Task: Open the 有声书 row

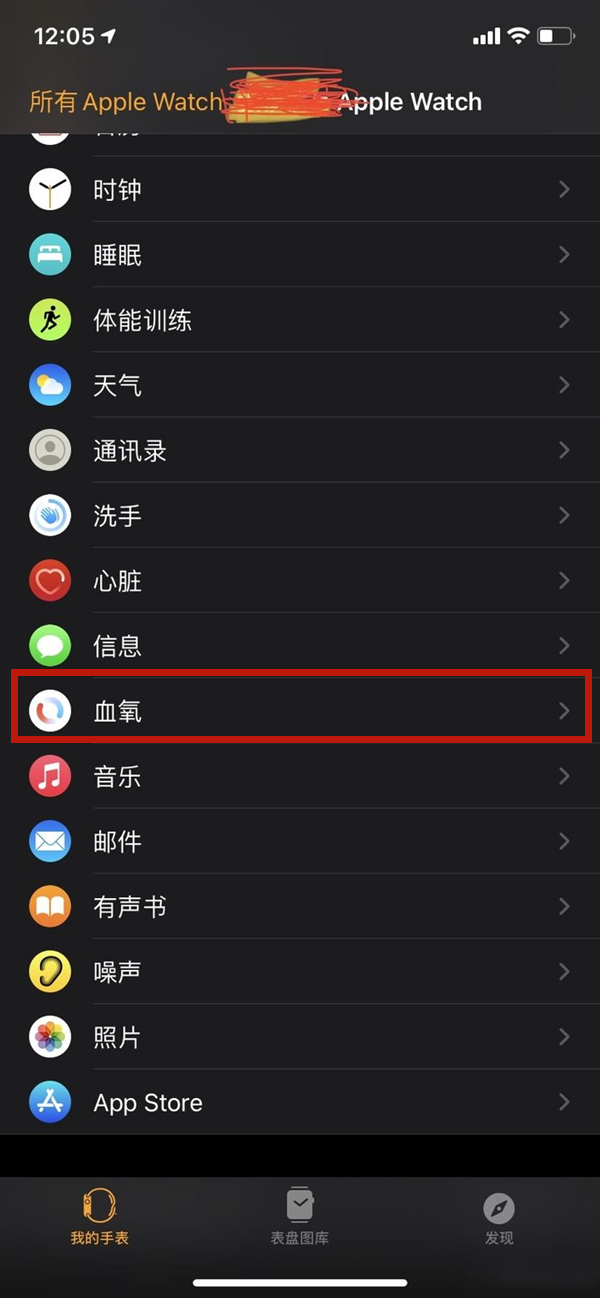Action: point(300,906)
